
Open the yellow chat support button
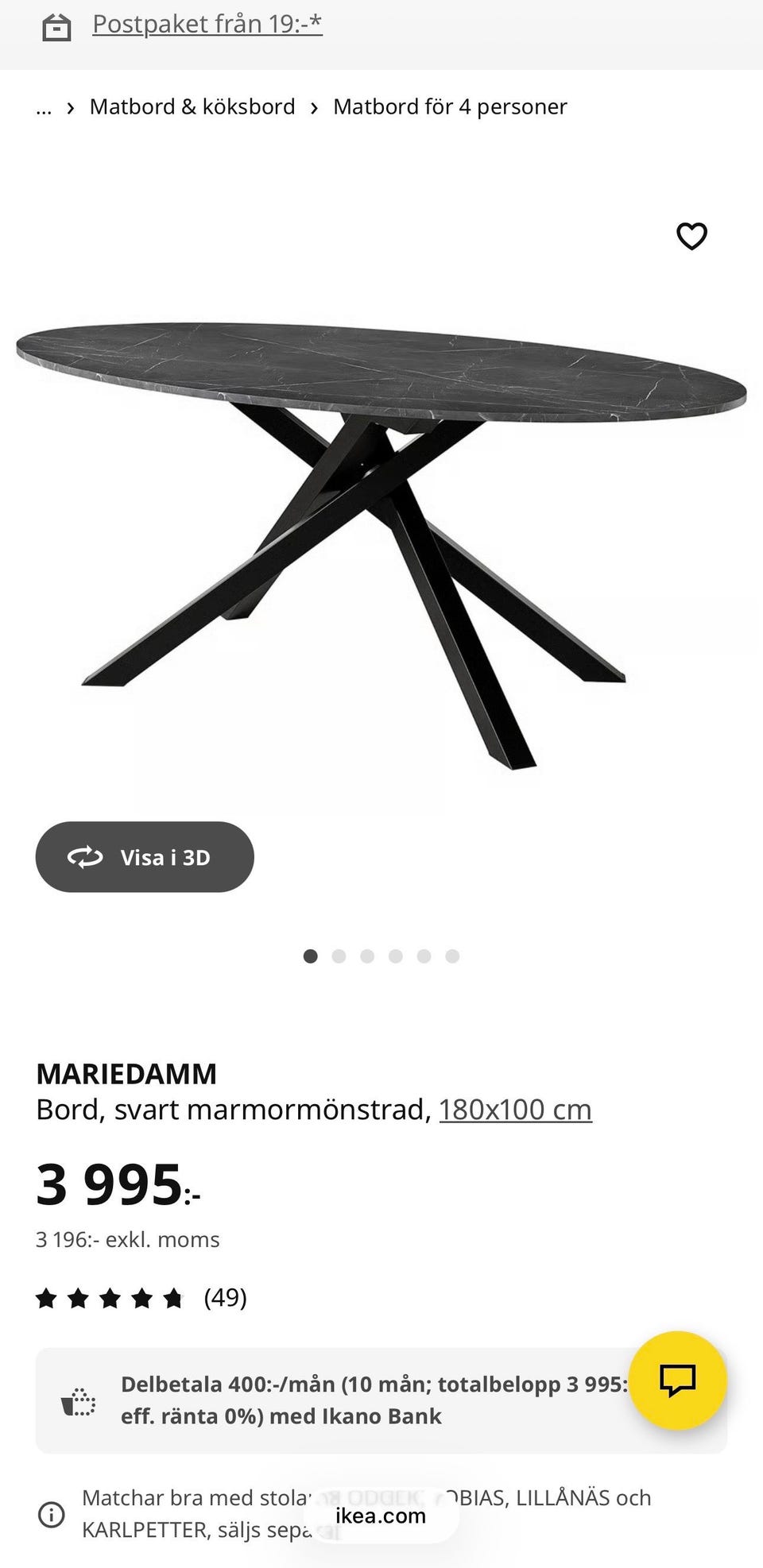tap(677, 1381)
